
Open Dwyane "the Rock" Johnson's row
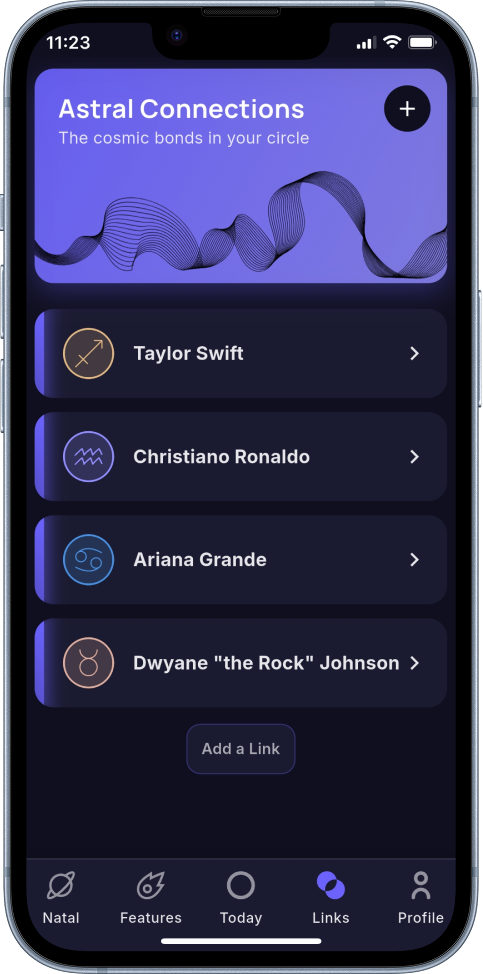coord(241,663)
